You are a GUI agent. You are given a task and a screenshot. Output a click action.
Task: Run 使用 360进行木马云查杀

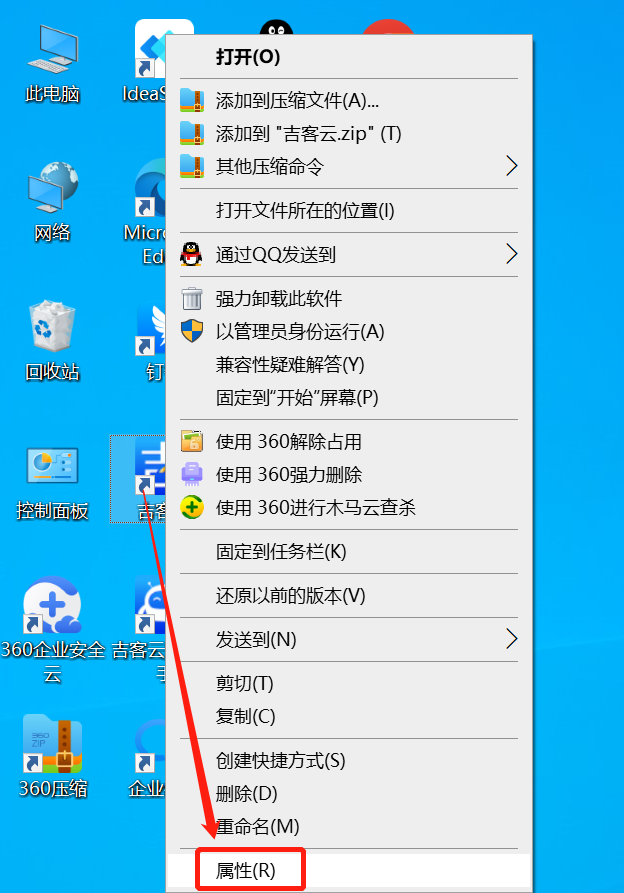315,507
